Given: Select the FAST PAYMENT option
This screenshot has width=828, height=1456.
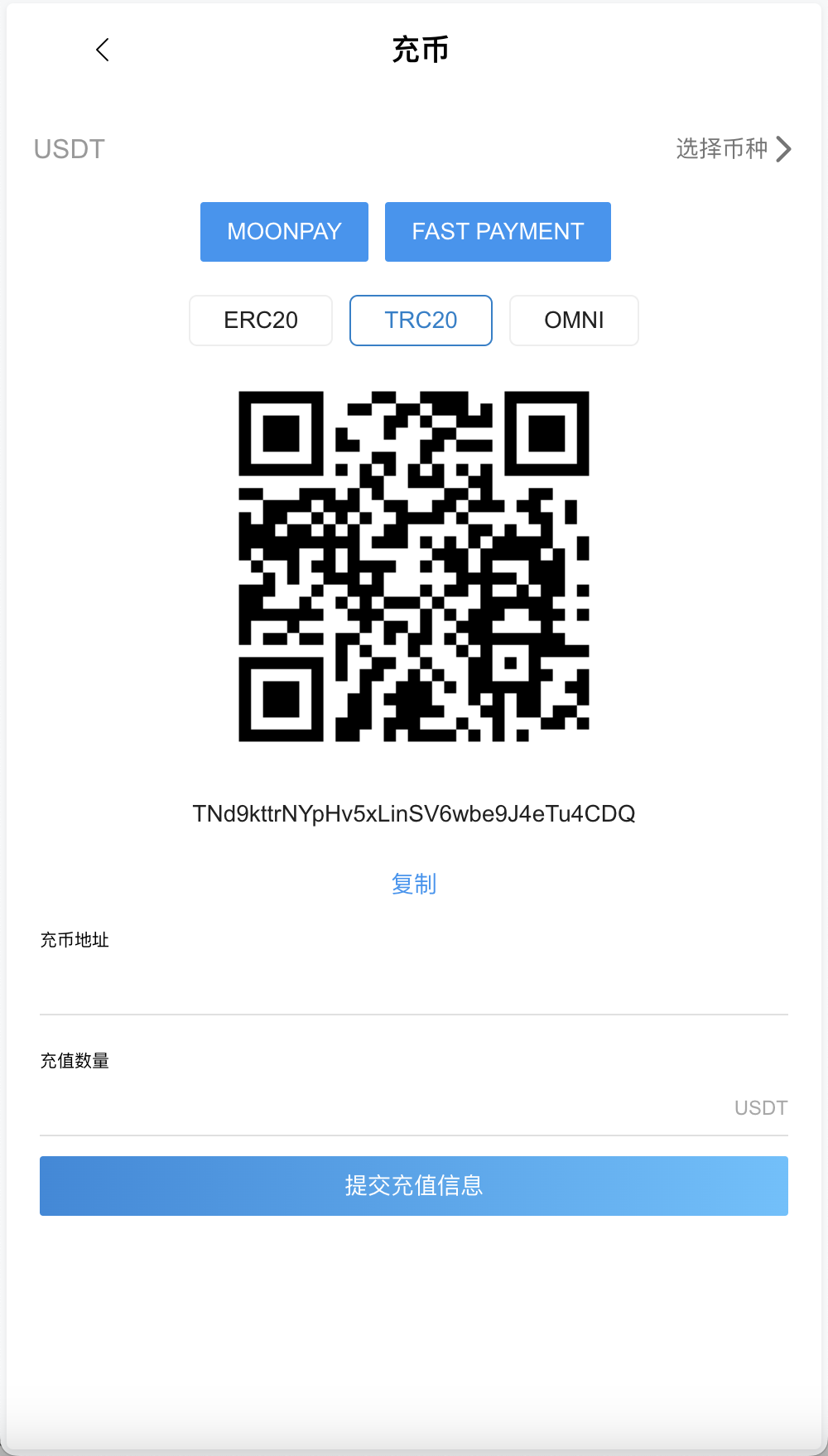Looking at the screenshot, I should [498, 232].
